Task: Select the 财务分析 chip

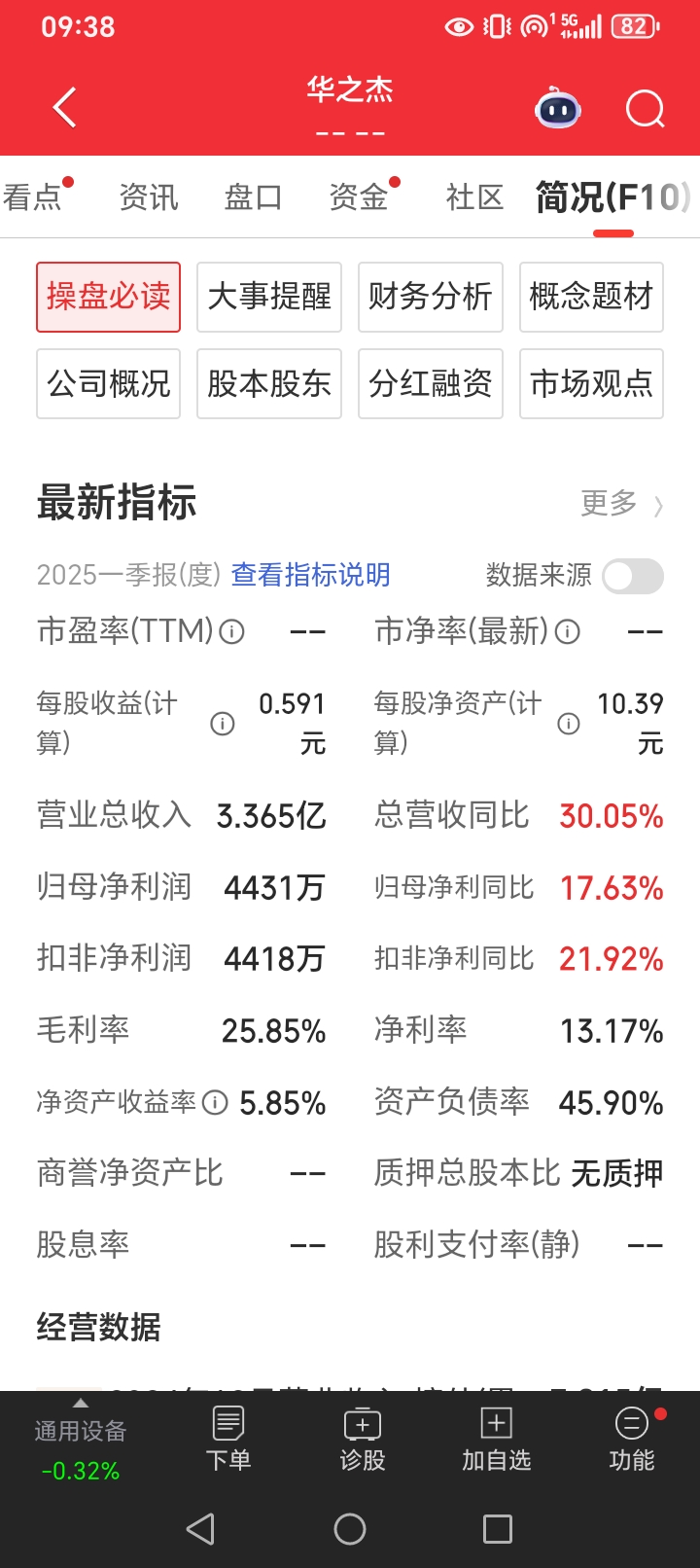Action: 431,297
